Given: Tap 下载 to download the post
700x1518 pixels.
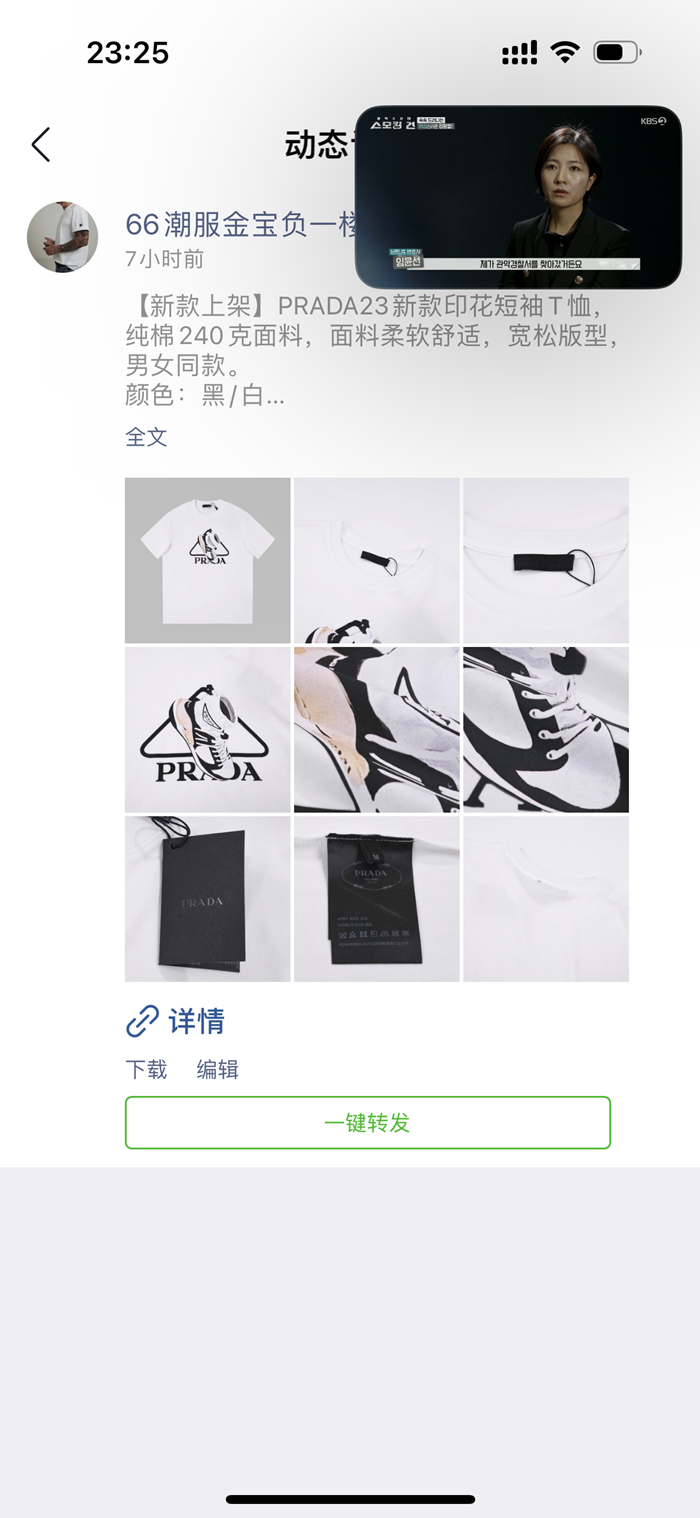Looking at the screenshot, I should tap(146, 1069).
